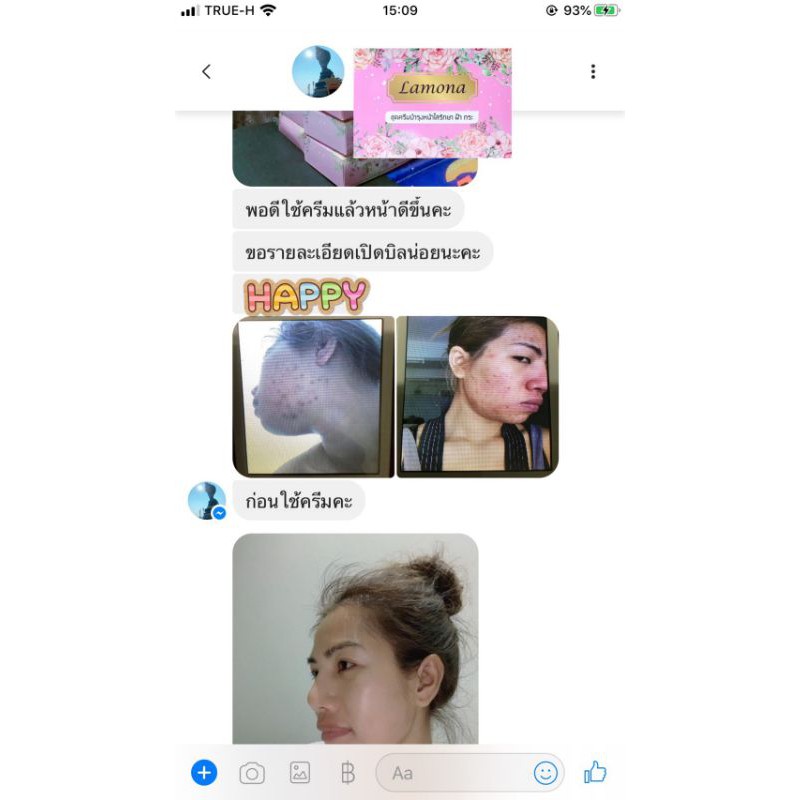
Task: Go back from this chat
Action: coord(206,71)
